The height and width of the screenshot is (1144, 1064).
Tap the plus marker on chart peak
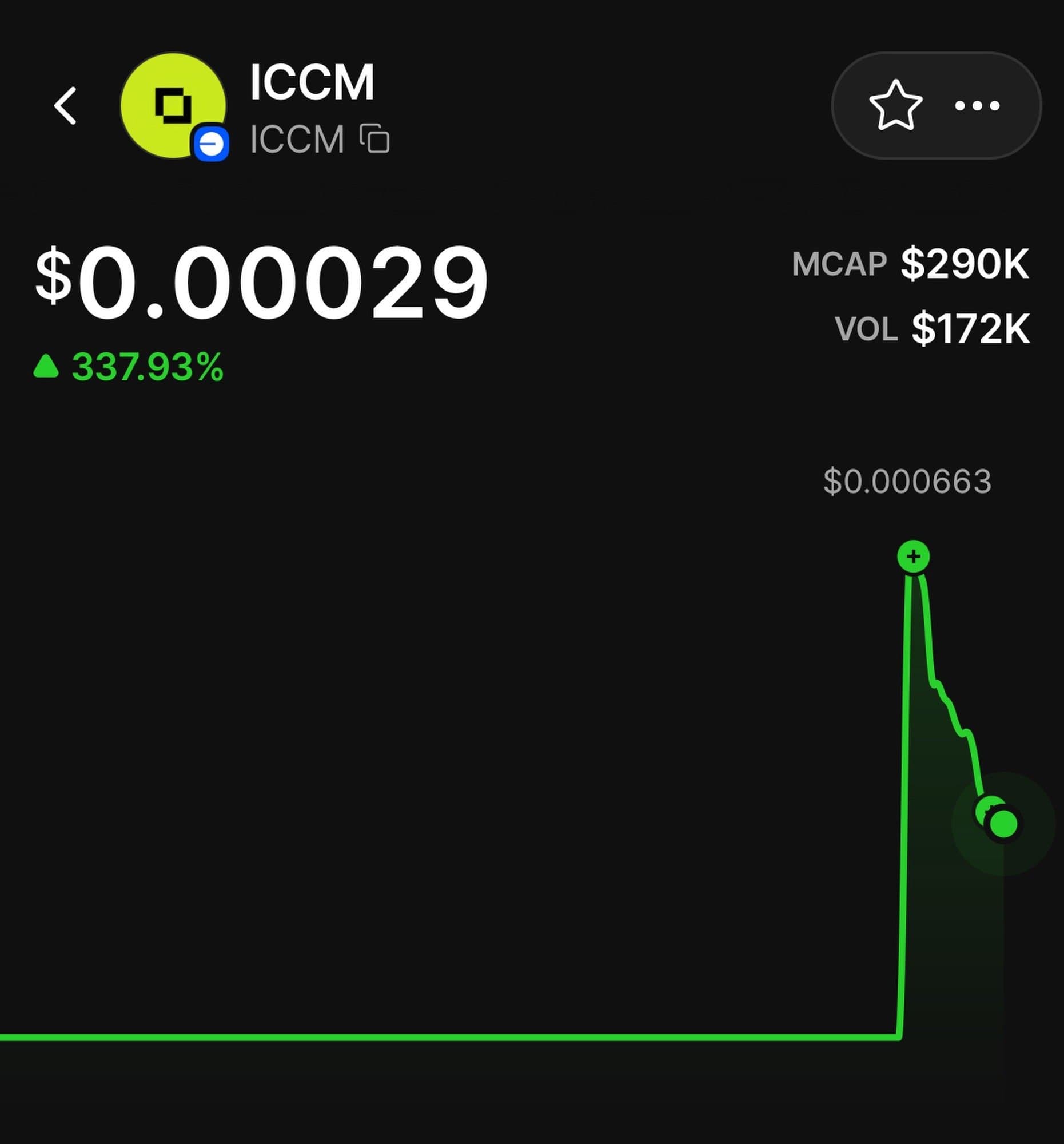912,557
